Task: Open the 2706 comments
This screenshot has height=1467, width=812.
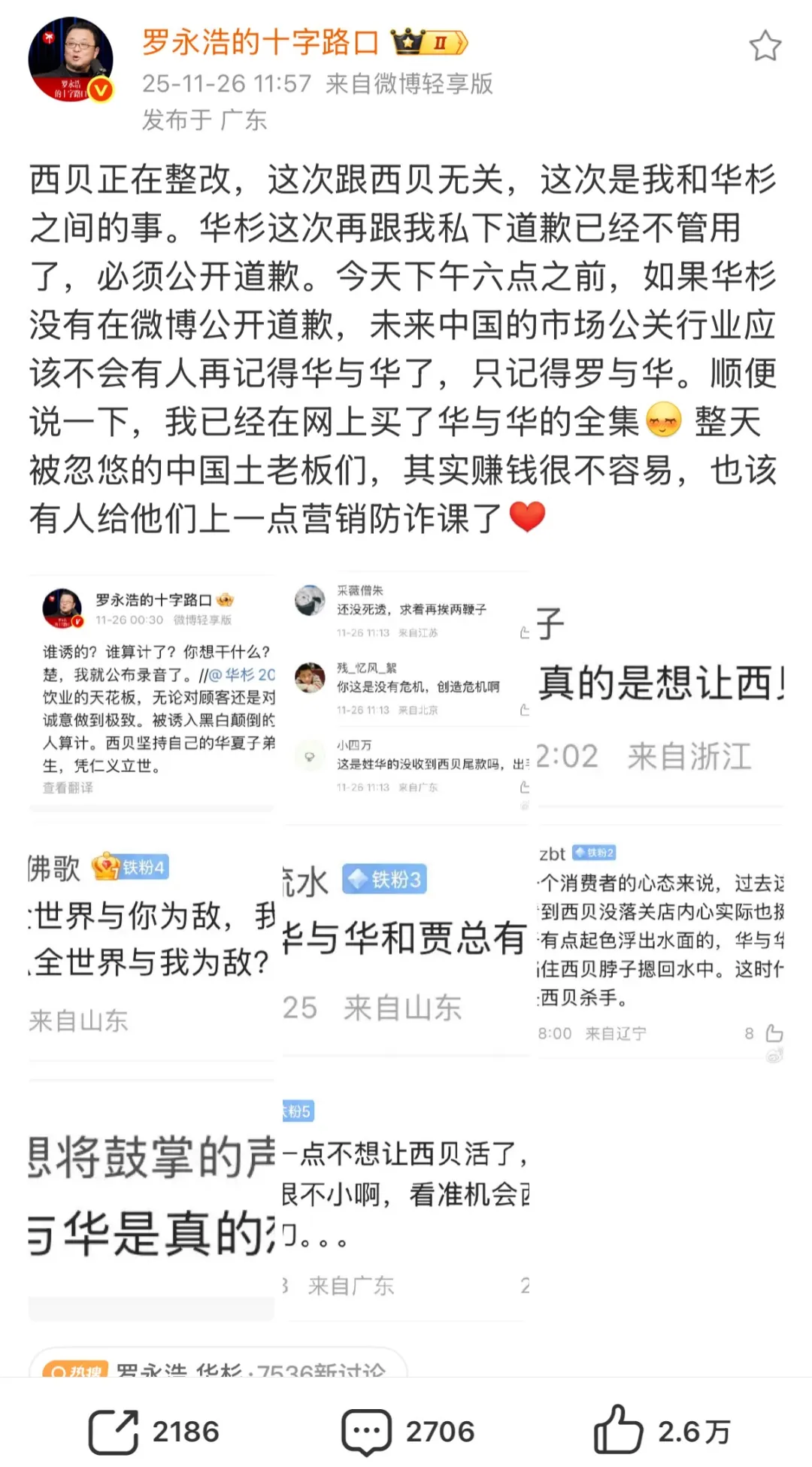Action: [x=408, y=1431]
